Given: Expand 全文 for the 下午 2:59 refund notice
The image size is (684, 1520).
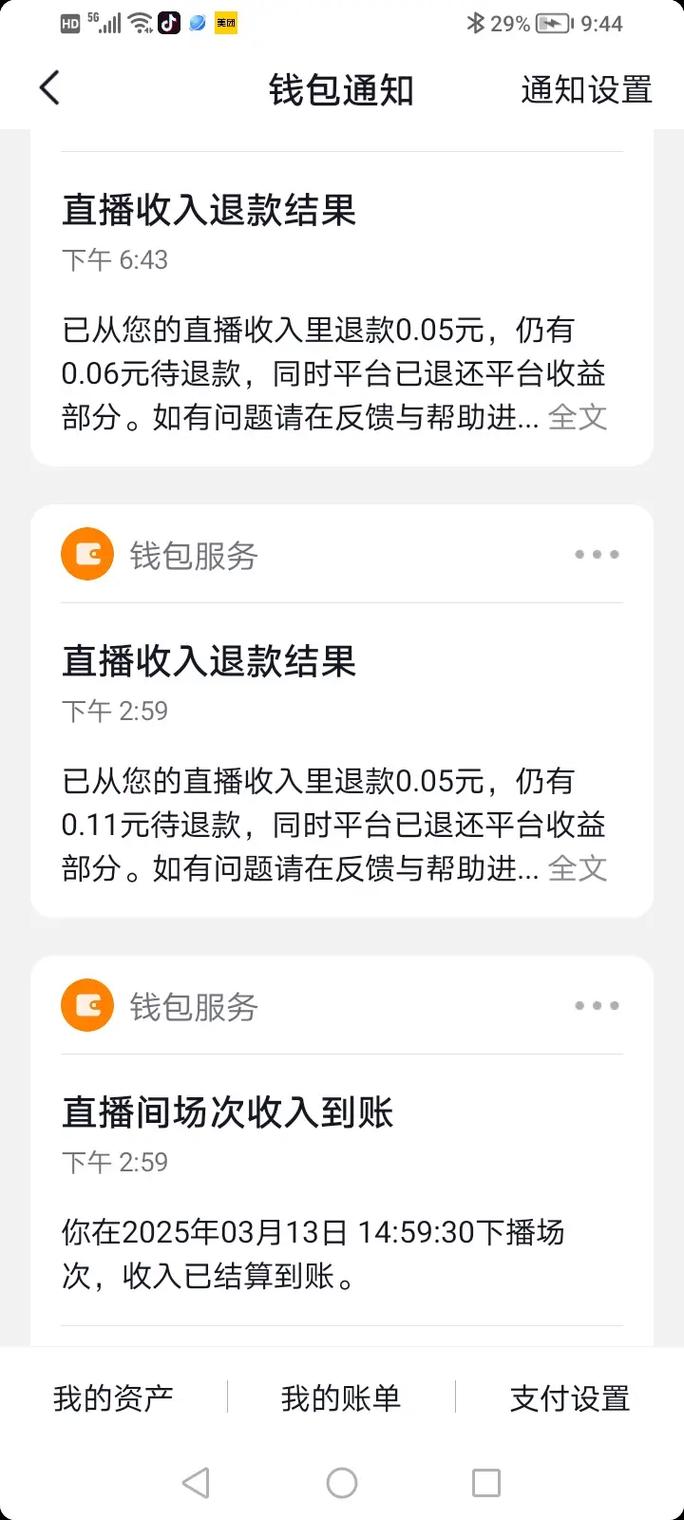Looking at the screenshot, I should click(x=578, y=868).
